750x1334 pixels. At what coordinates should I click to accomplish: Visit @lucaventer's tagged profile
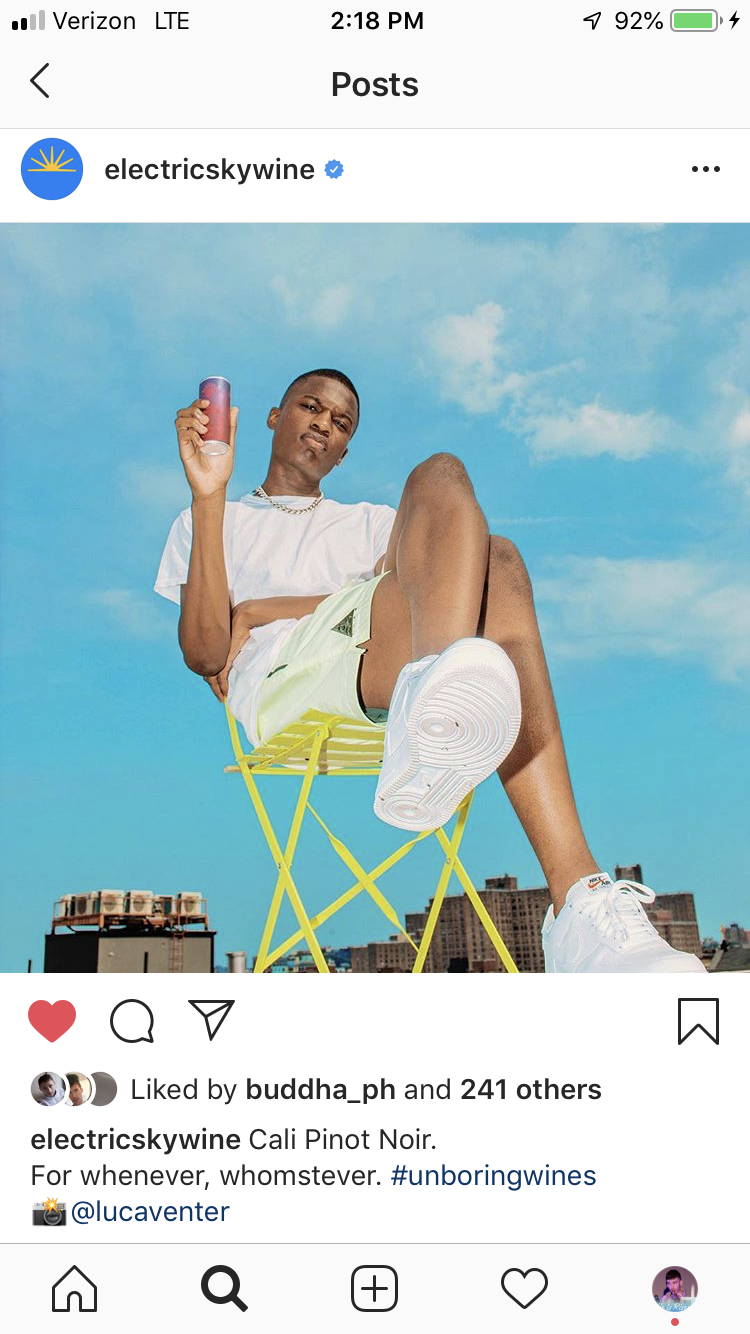tap(150, 1212)
